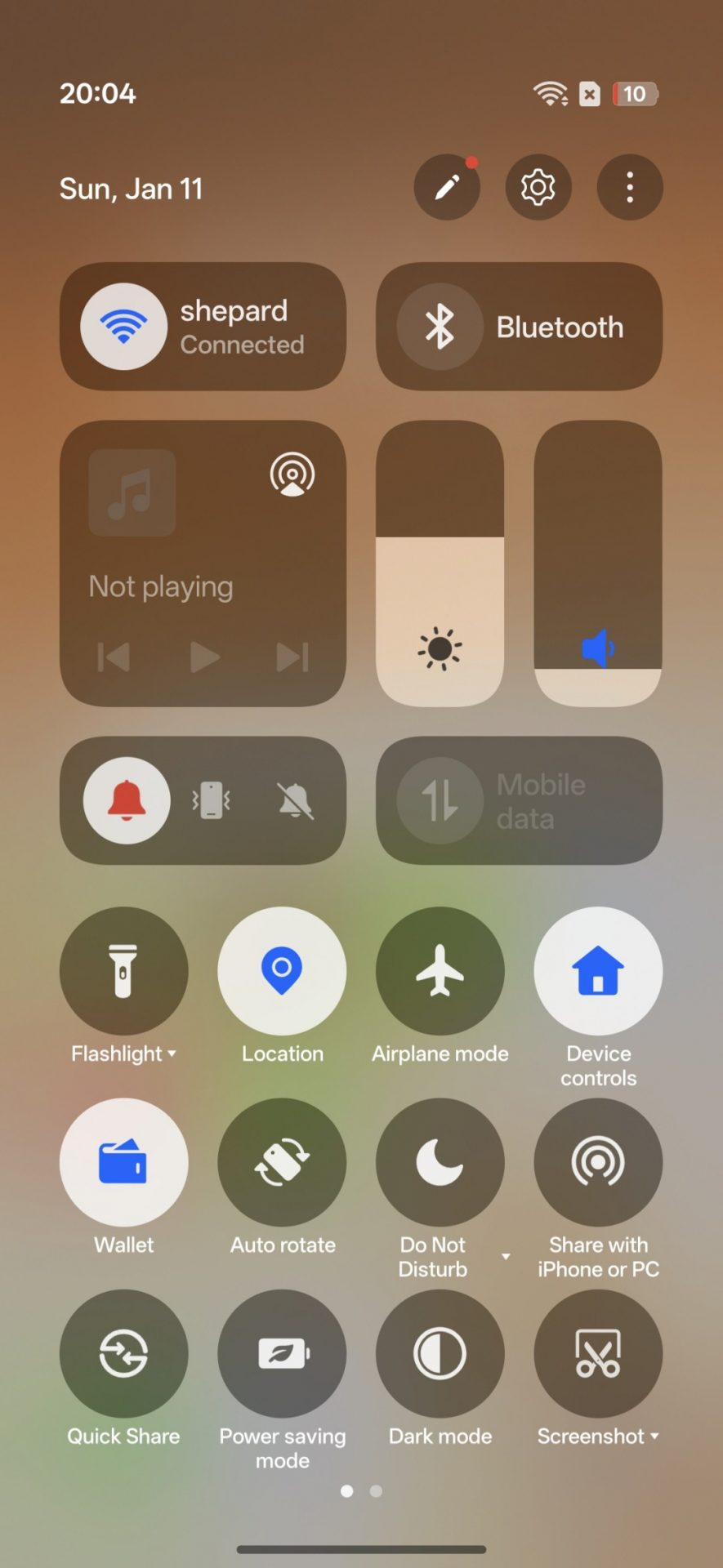Enable Airplane mode
The height and width of the screenshot is (1568, 723).
coord(440,971)
